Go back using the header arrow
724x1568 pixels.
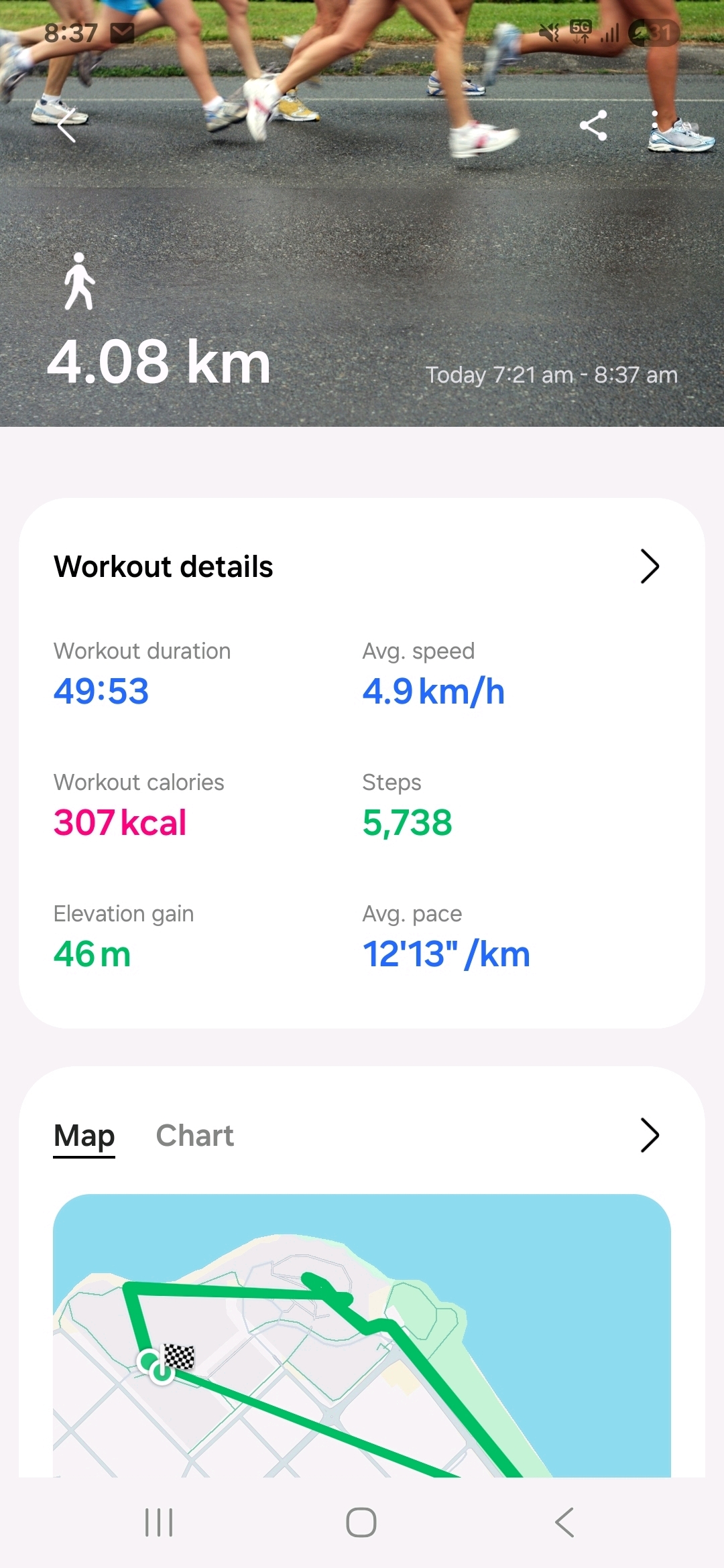pos(67,126)
